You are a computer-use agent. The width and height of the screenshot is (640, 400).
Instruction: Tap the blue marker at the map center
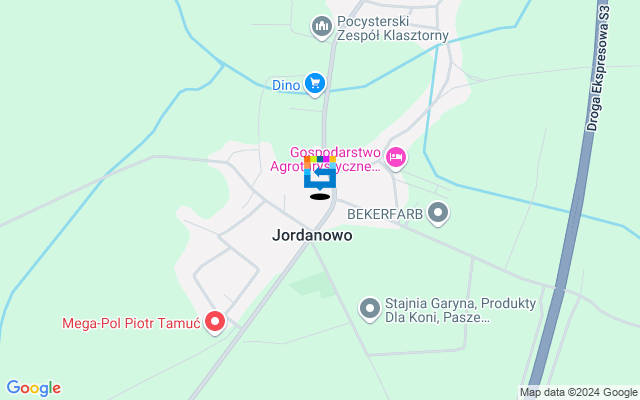coord(319,177)
